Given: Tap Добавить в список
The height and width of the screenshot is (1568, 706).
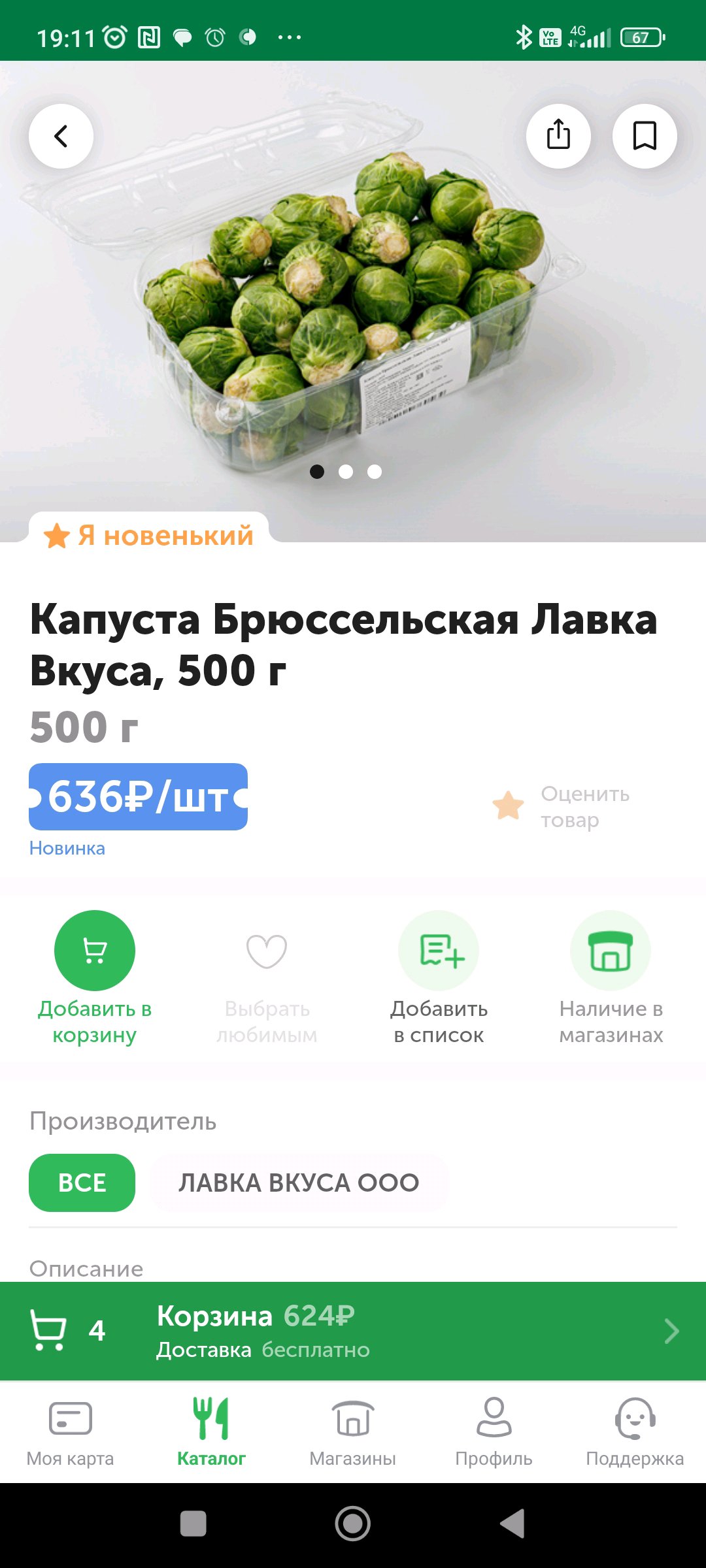Looking at the screenshot, I should pyautogui.click(x=439, y=978).
